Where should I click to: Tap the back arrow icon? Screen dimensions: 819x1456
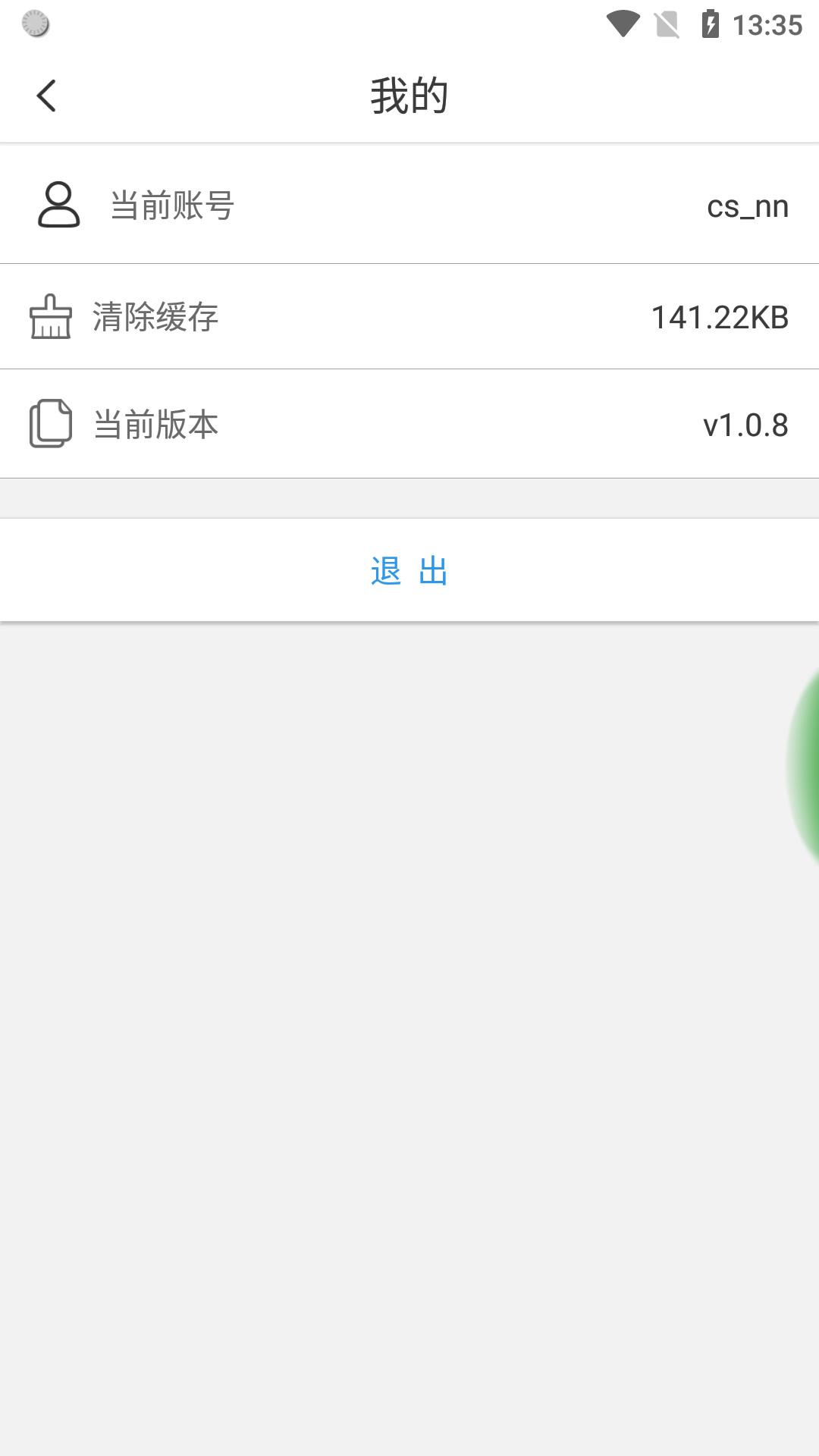(x=47, y=94)
